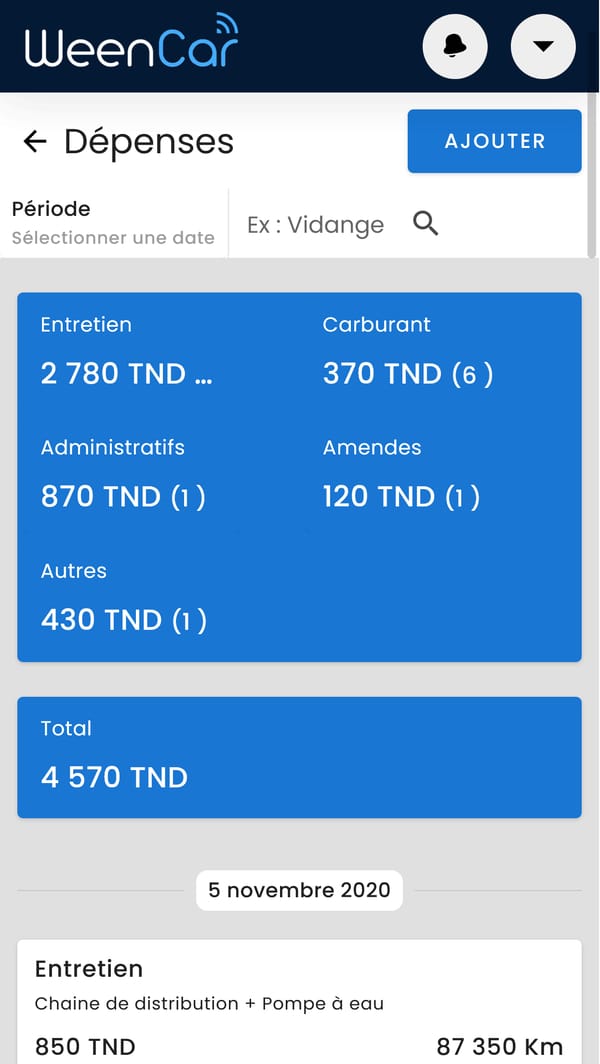Viewport: 600px width, 1064px height.
Task: Open the notifications bell
Action: click(455, 46)
